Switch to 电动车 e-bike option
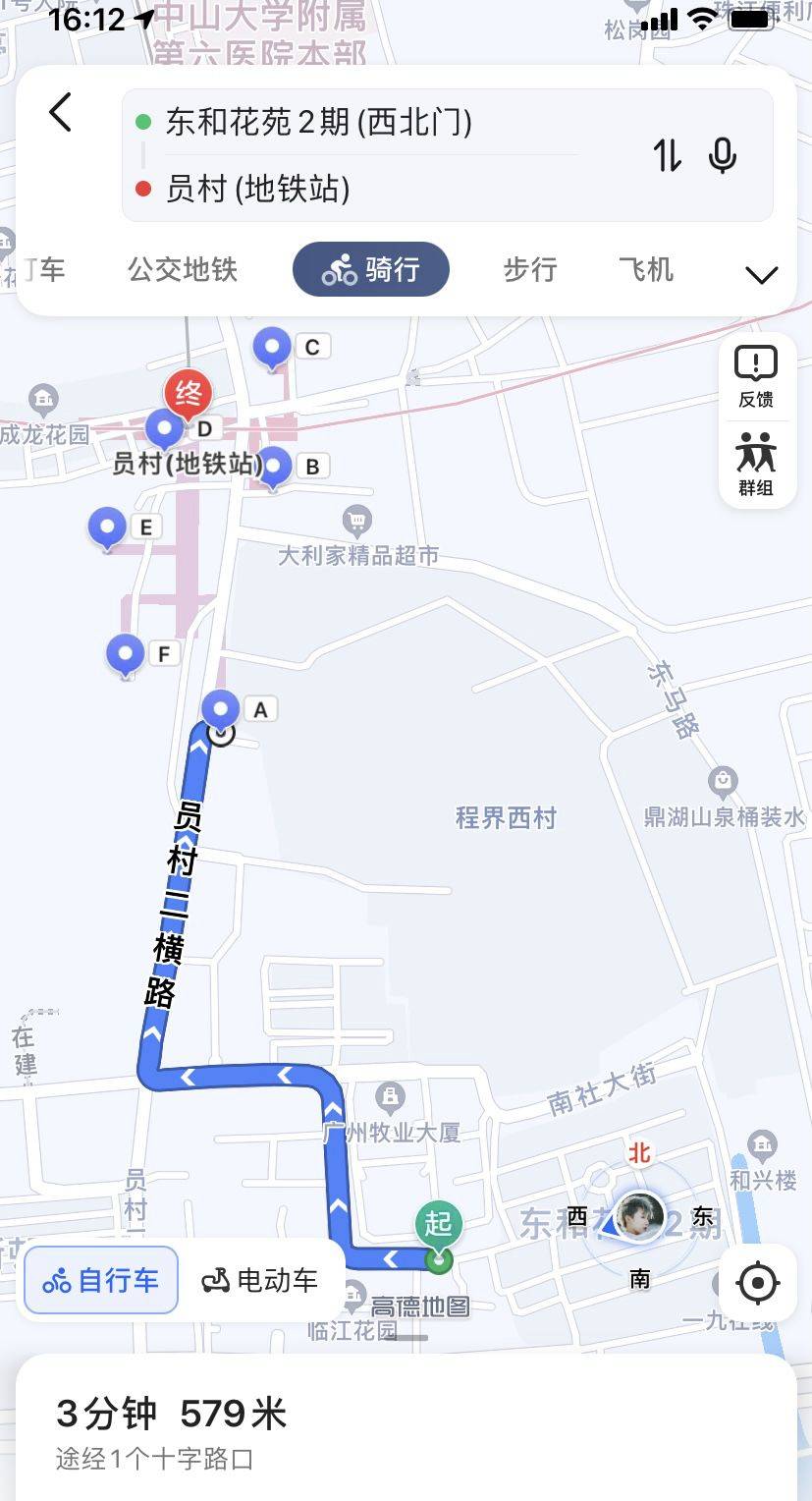 point(260,1280)
